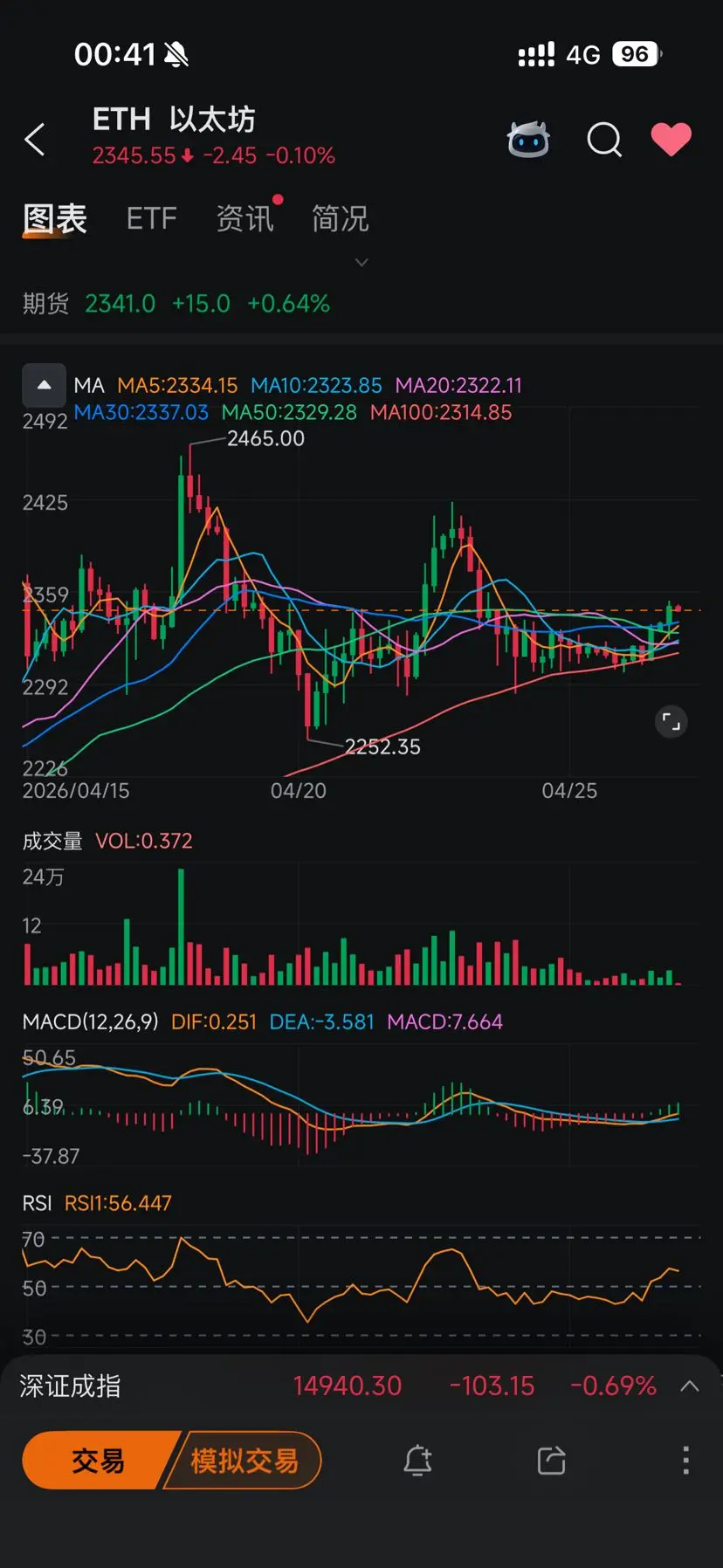The image size is (723, 1568).
Task: Go back using the top-left arrow
Action: pos(35,140)
